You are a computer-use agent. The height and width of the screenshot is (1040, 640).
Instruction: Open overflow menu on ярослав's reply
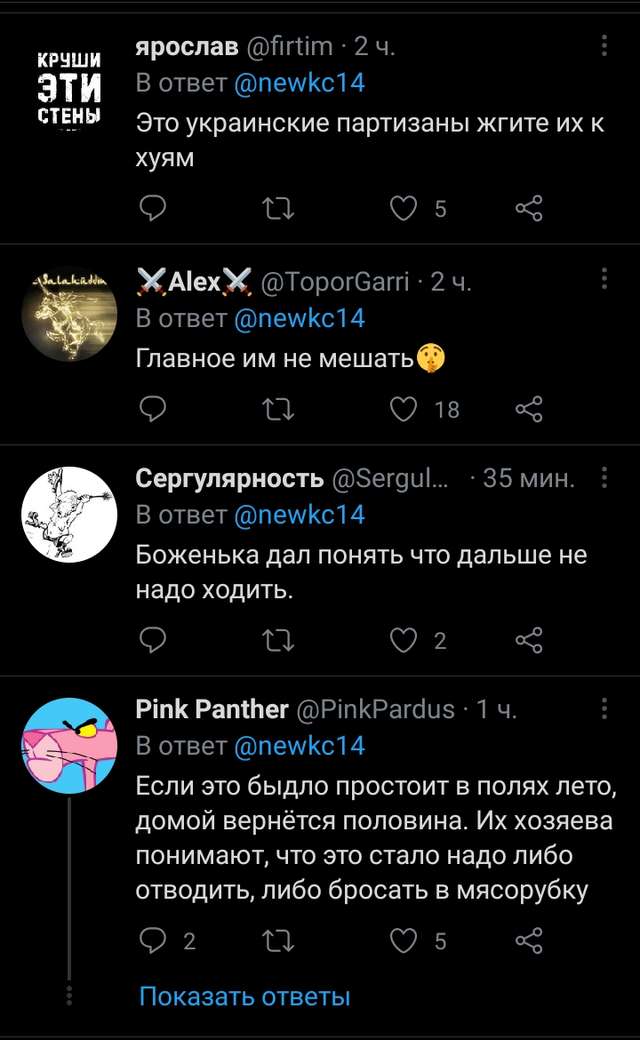(604, 47)
